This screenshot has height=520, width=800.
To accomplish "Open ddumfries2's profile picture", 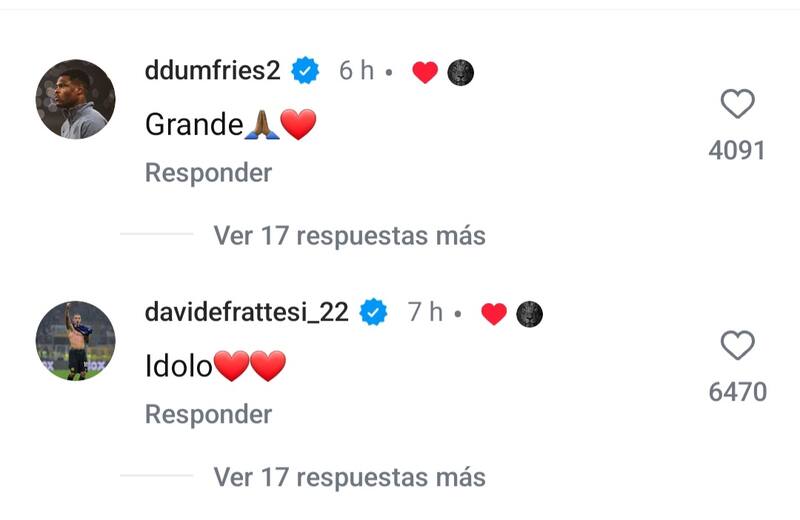I will (x=76, y=99).
